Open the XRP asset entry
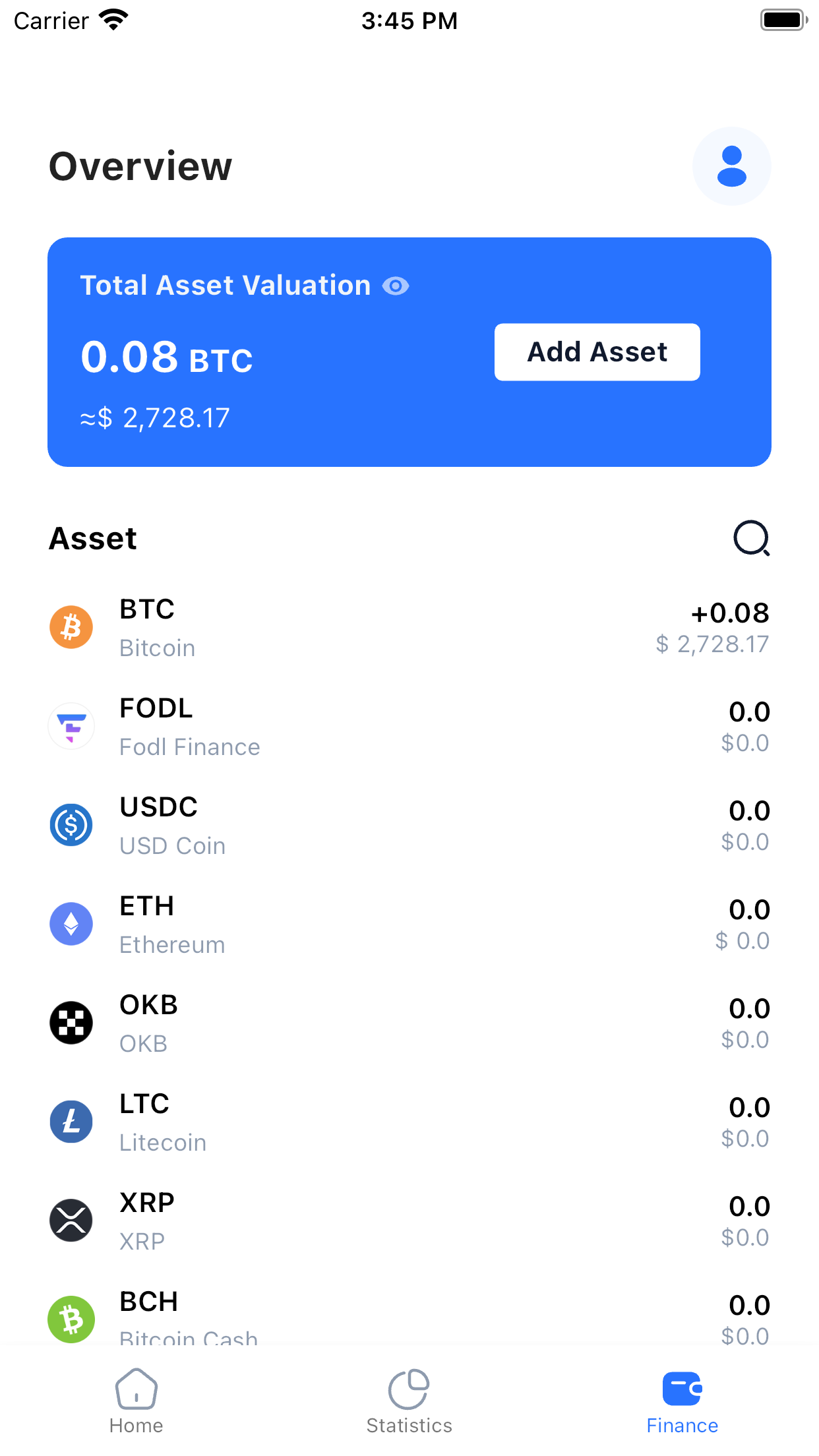The height and width of the screenshot is (1456, 819). pos(409,1221)
